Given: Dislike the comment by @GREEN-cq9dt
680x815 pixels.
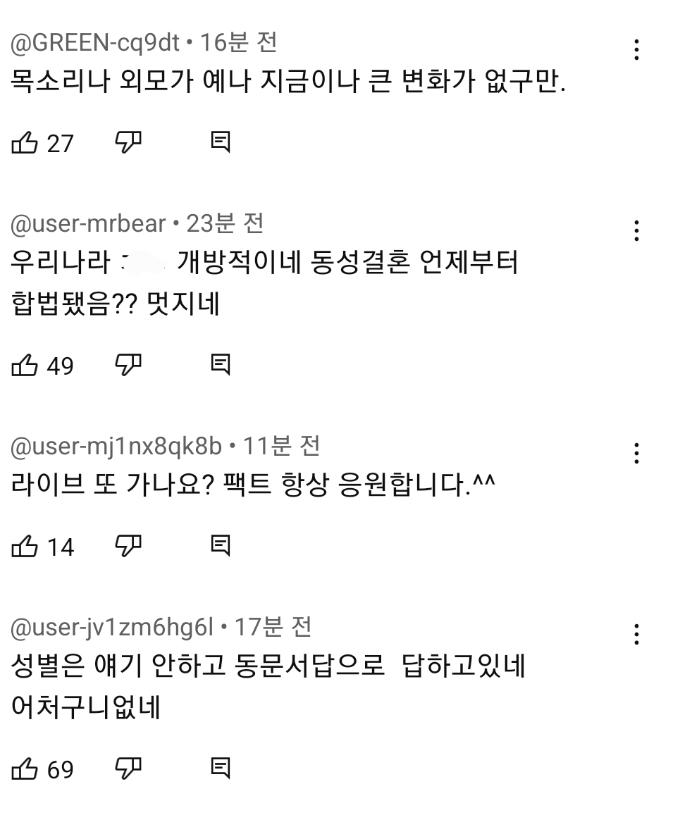Looking at the screenshot, I should 128,142.
